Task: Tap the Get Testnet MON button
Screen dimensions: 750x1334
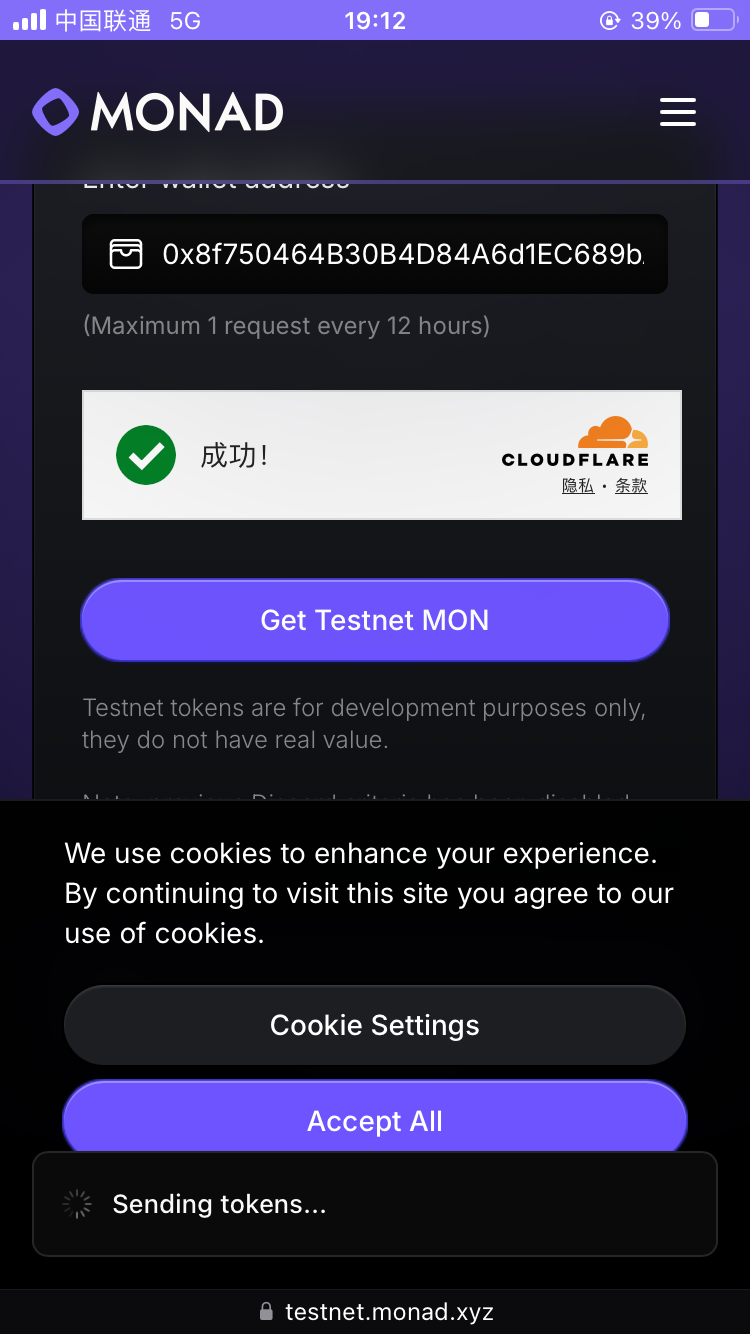Action: point(375,620)
